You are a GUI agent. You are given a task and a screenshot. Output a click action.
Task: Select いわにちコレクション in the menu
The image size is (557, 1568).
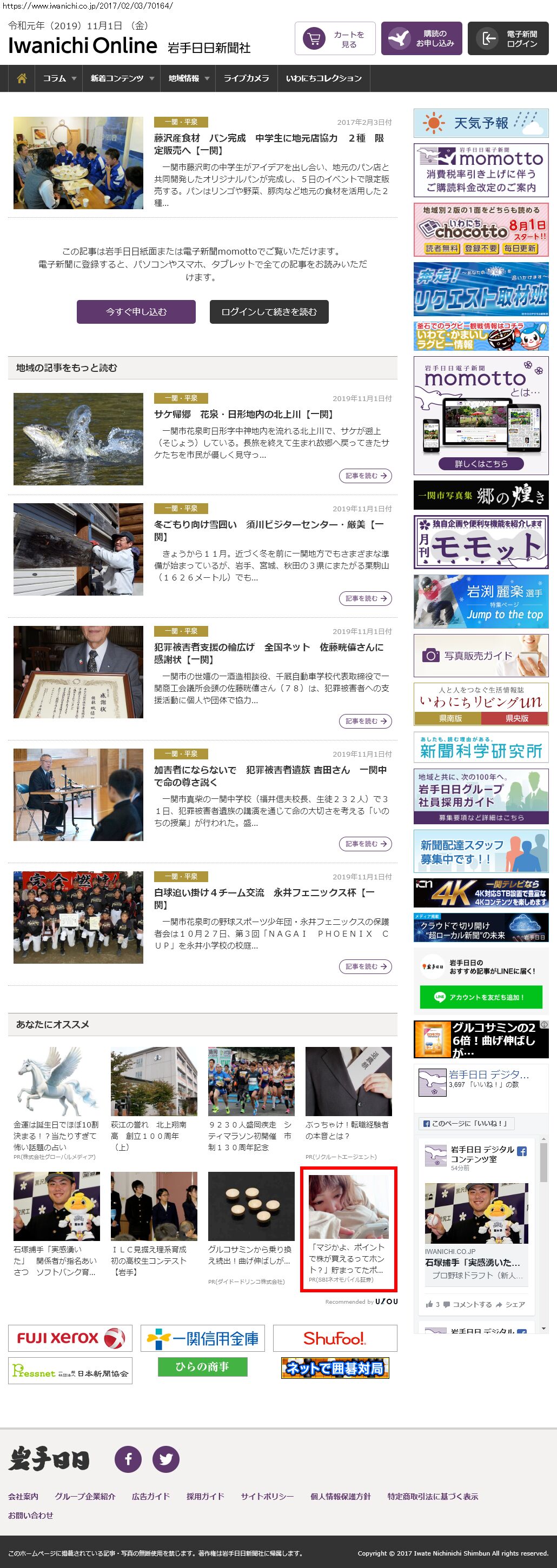tap(323, 78)
